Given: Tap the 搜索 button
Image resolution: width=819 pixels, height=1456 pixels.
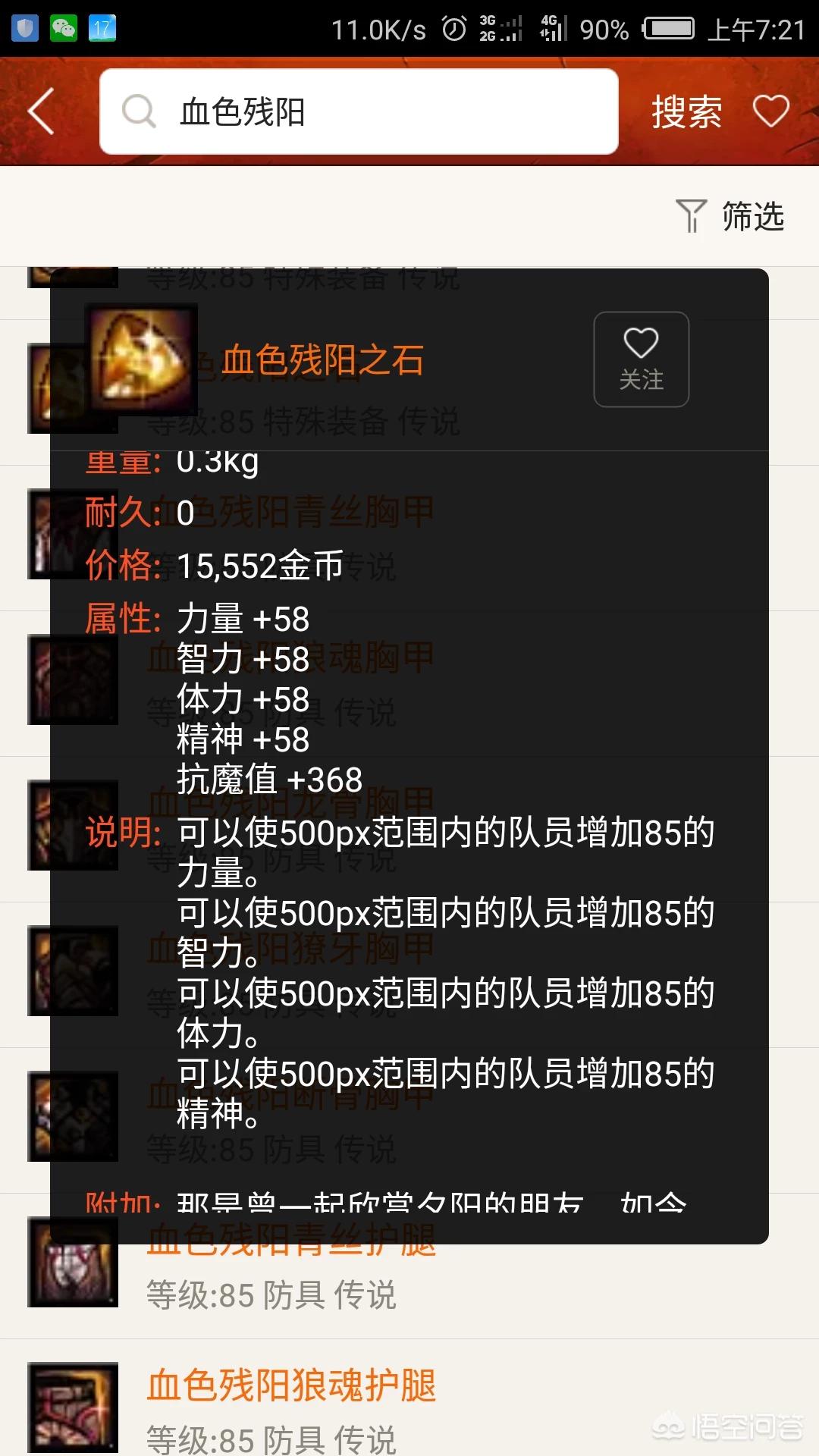Looking at the screenshot, I should tap(686, 111).
